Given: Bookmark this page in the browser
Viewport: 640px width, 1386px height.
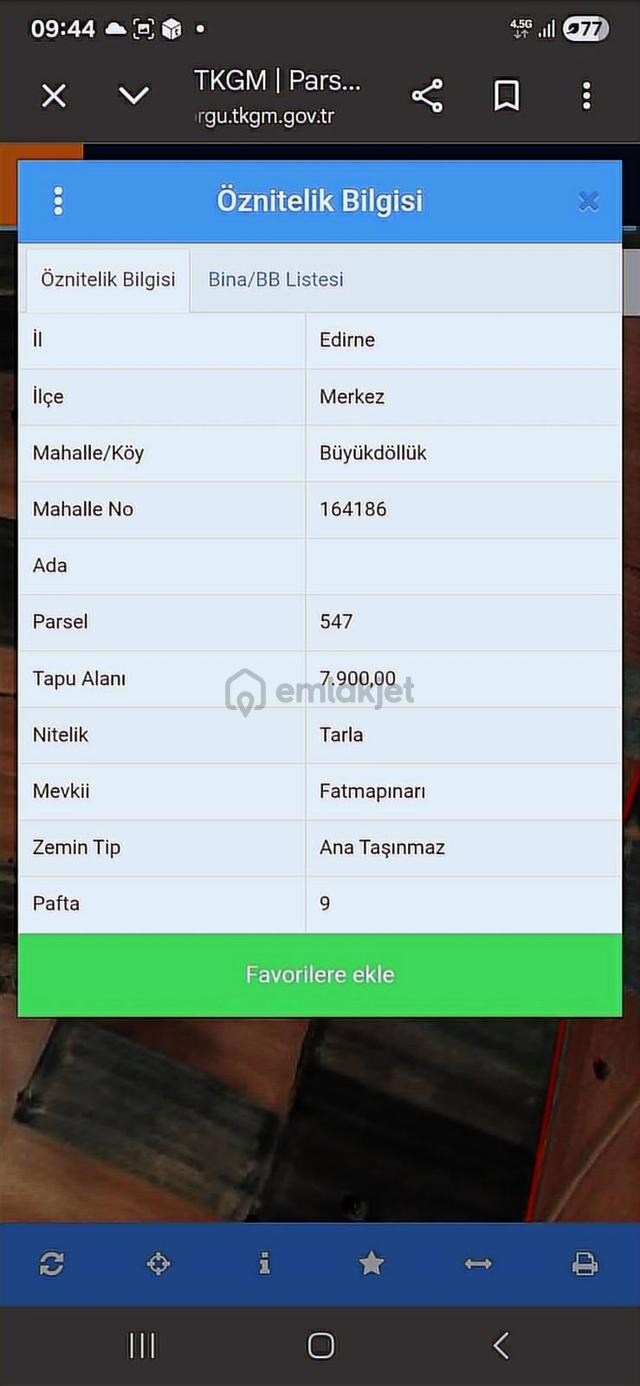Looking at the screenshot, I should click(x=507, y=96).
